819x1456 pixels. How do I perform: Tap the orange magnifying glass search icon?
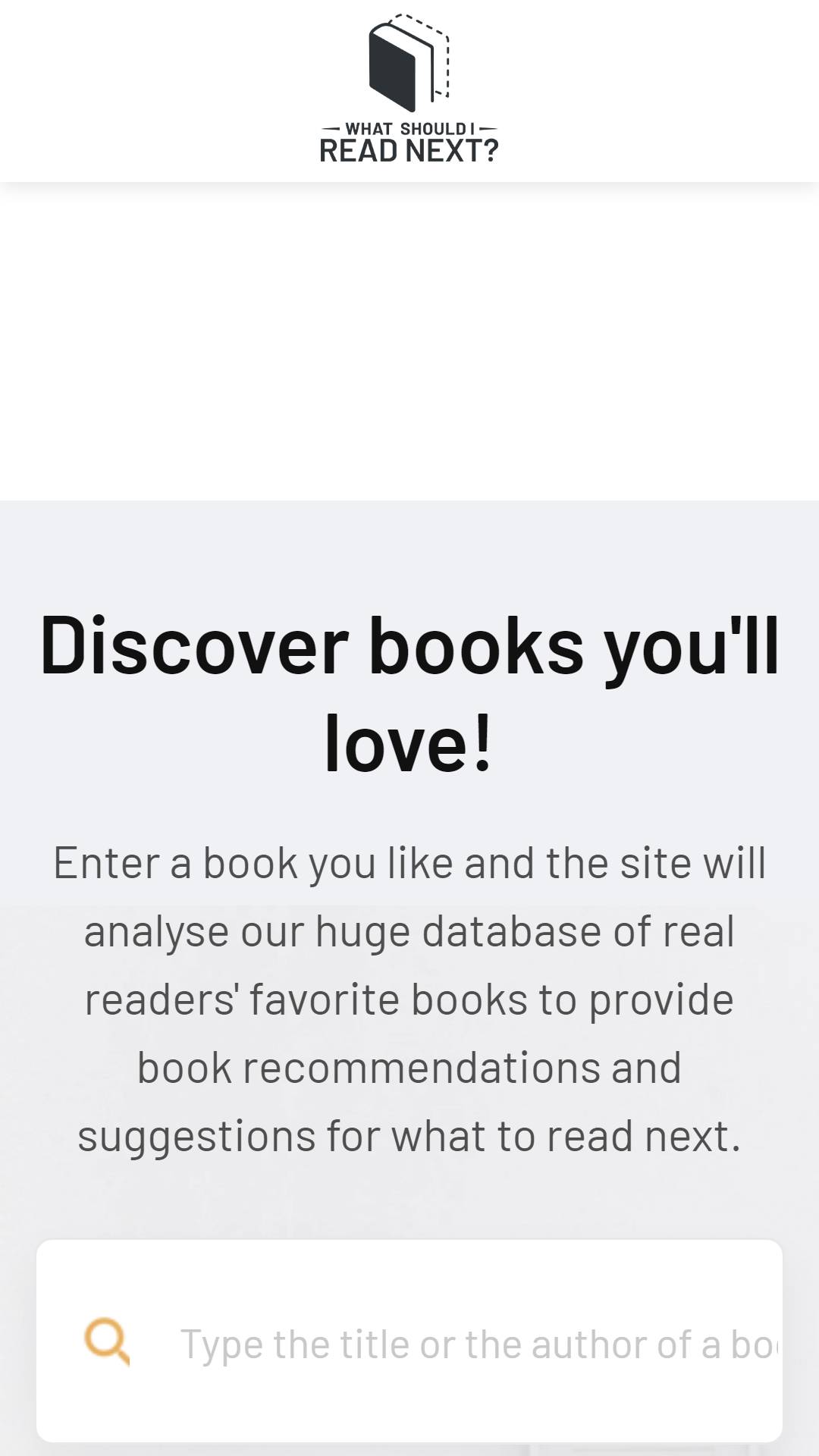coord(107,1342)
